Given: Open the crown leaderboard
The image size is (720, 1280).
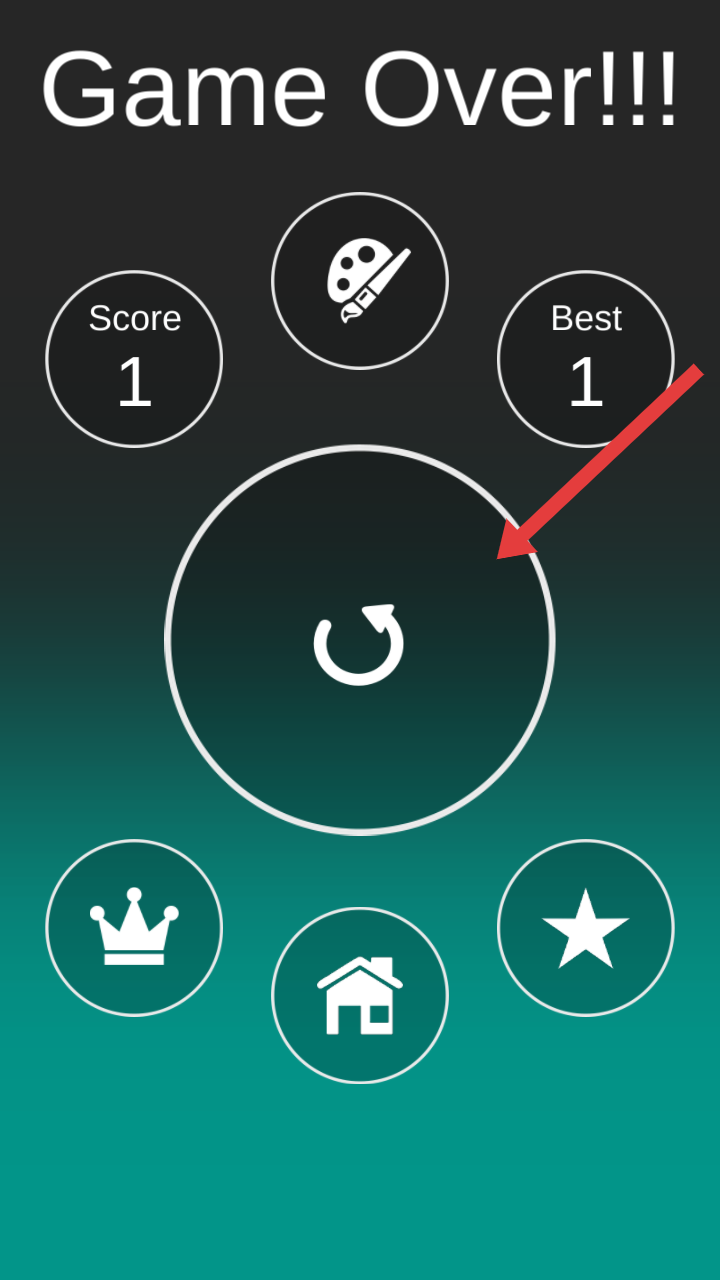Looking at the screenshot, I should pos(134,927).
